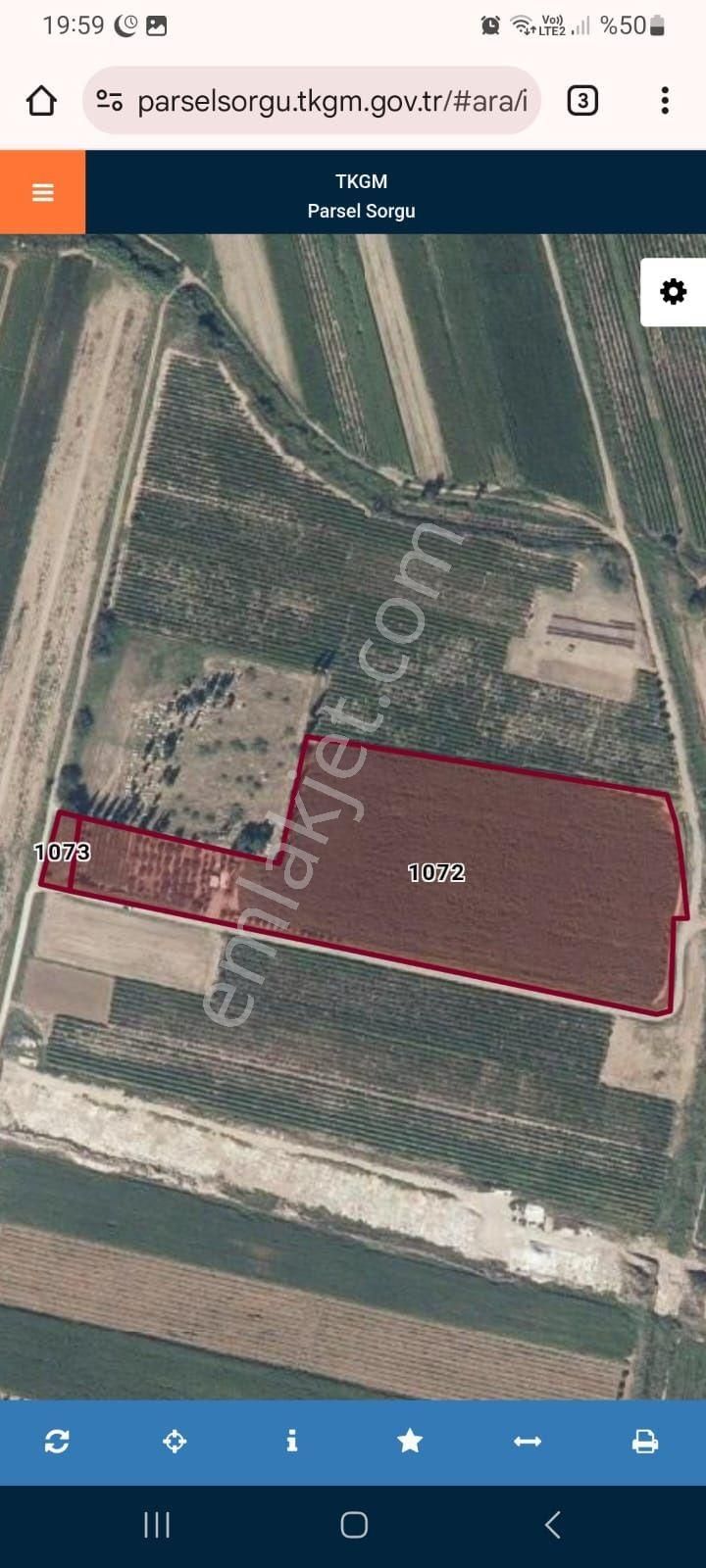706x1568 pixels.
Task: Activate the measure distance arrow tool
Action: coord(528,1441)
